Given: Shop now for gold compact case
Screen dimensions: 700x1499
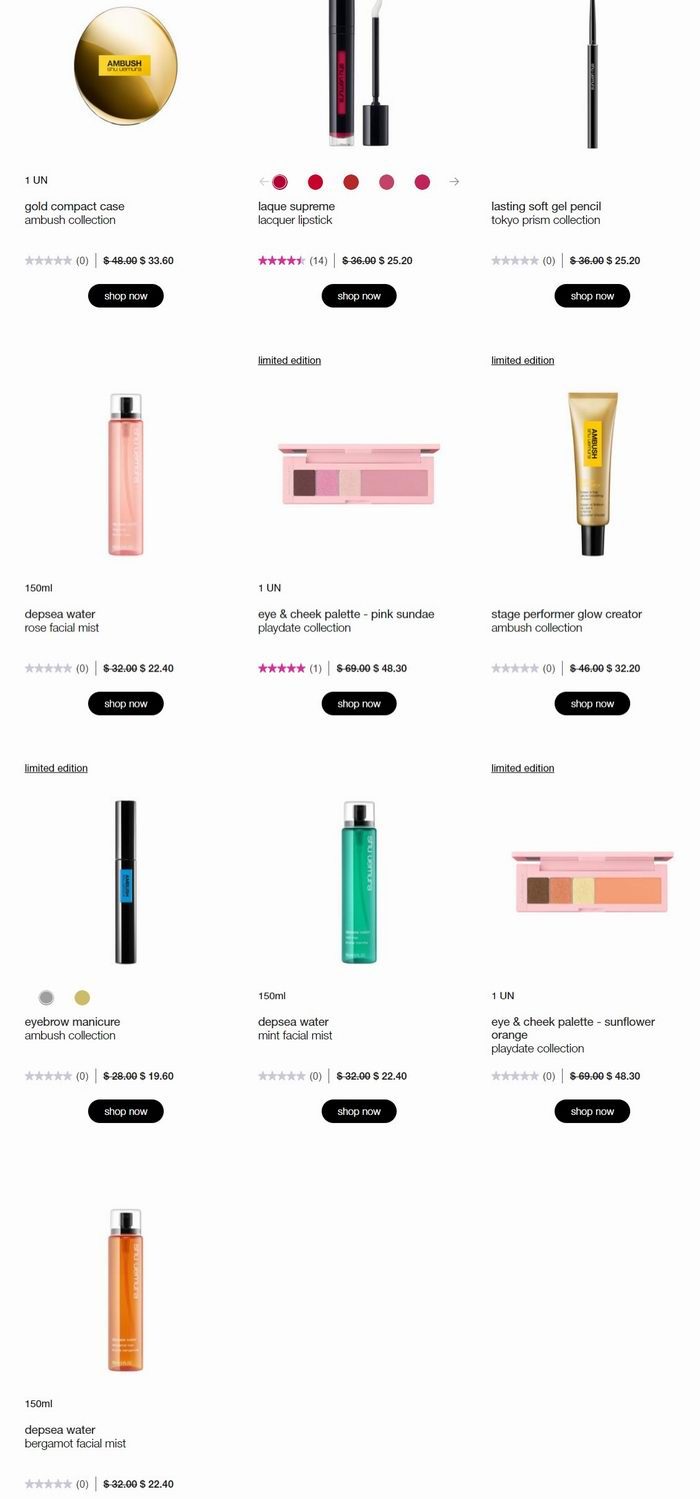Looking at the screenshot, I should tap(125, 296).
